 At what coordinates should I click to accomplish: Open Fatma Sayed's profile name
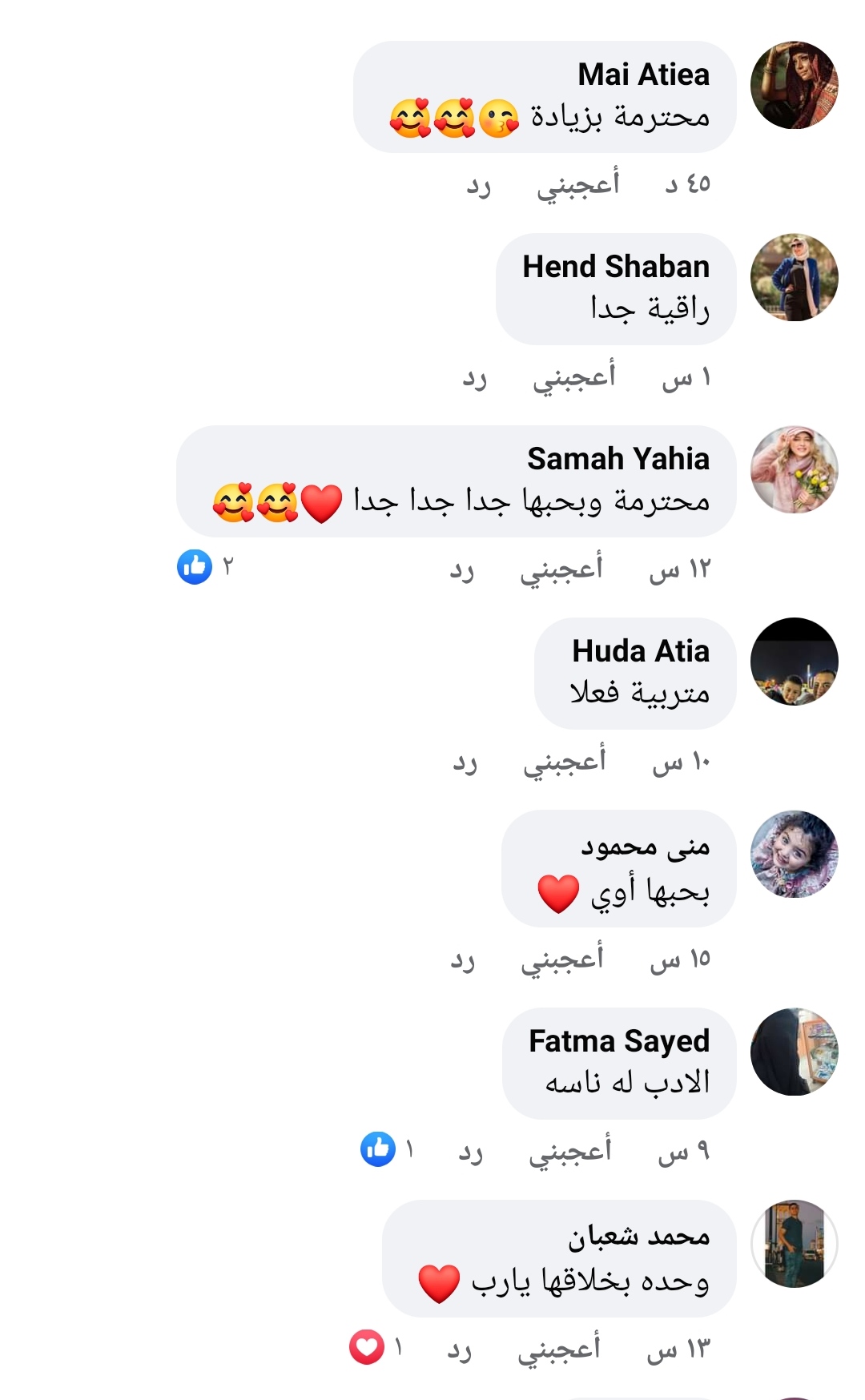click(618, 1041)
